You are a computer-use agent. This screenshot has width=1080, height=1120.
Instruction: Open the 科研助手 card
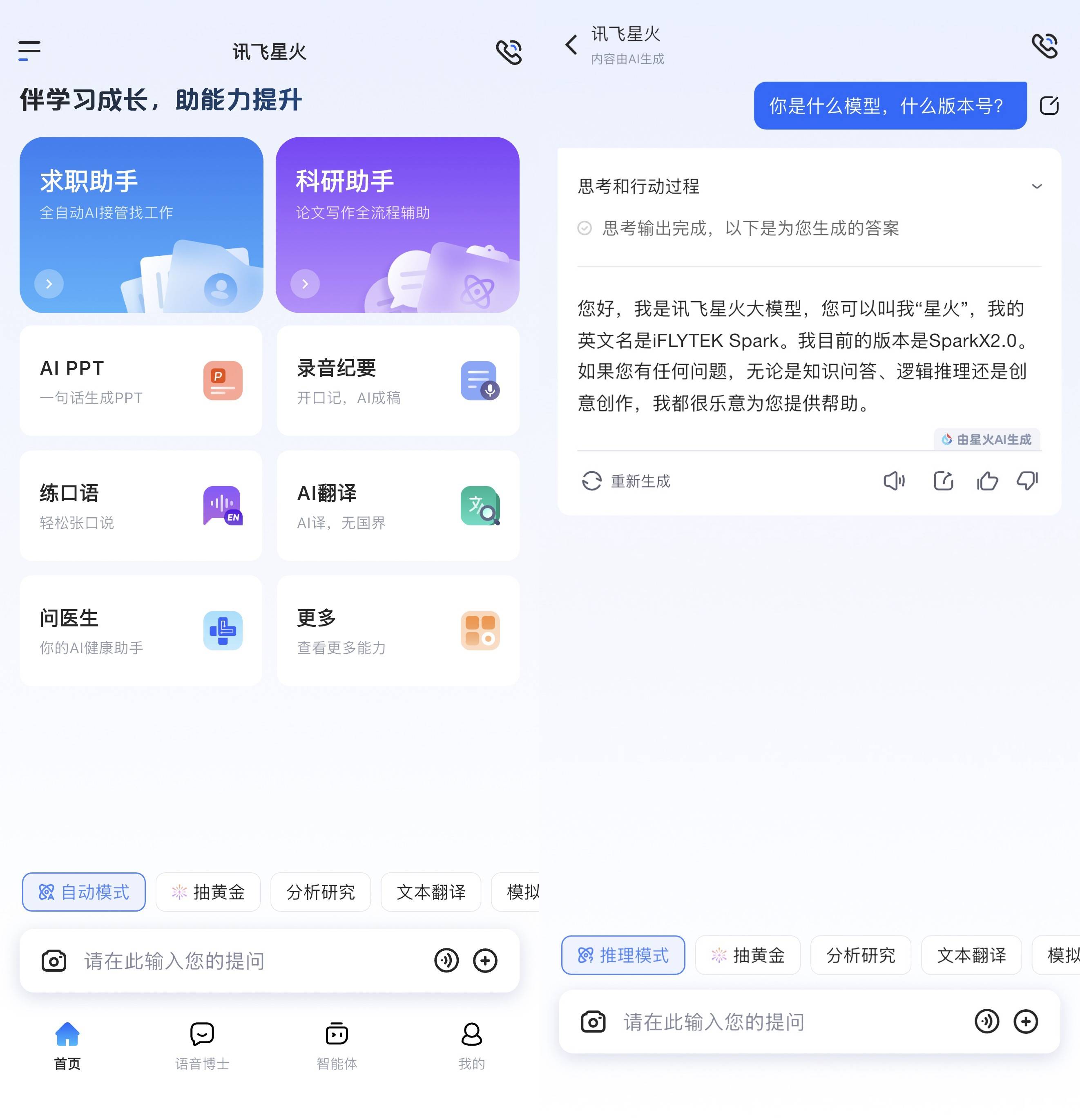pyautogui.click(x=397, y=225)
